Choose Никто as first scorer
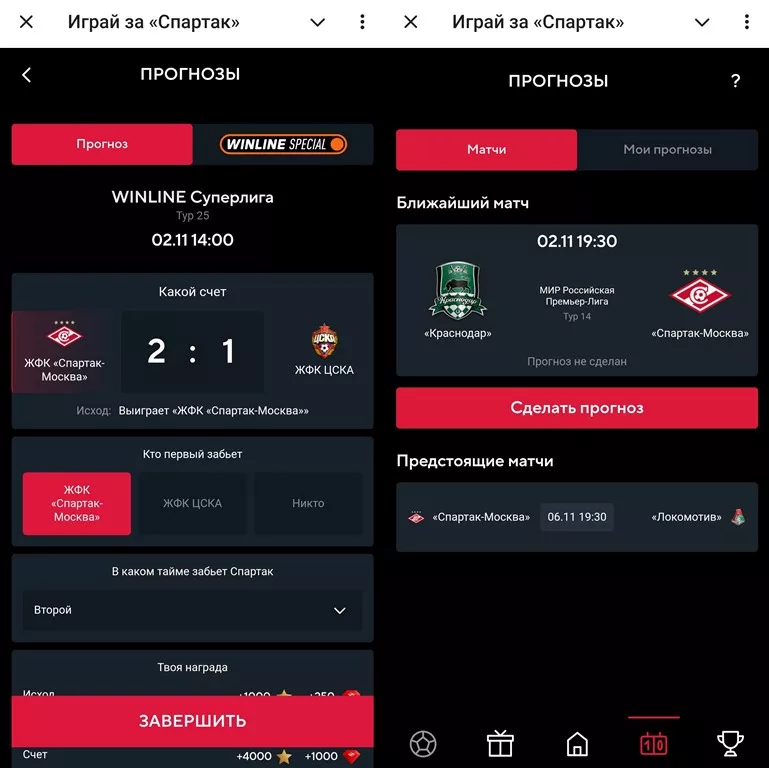The height and width of the screenshot is (768, 769). [308, 504]
